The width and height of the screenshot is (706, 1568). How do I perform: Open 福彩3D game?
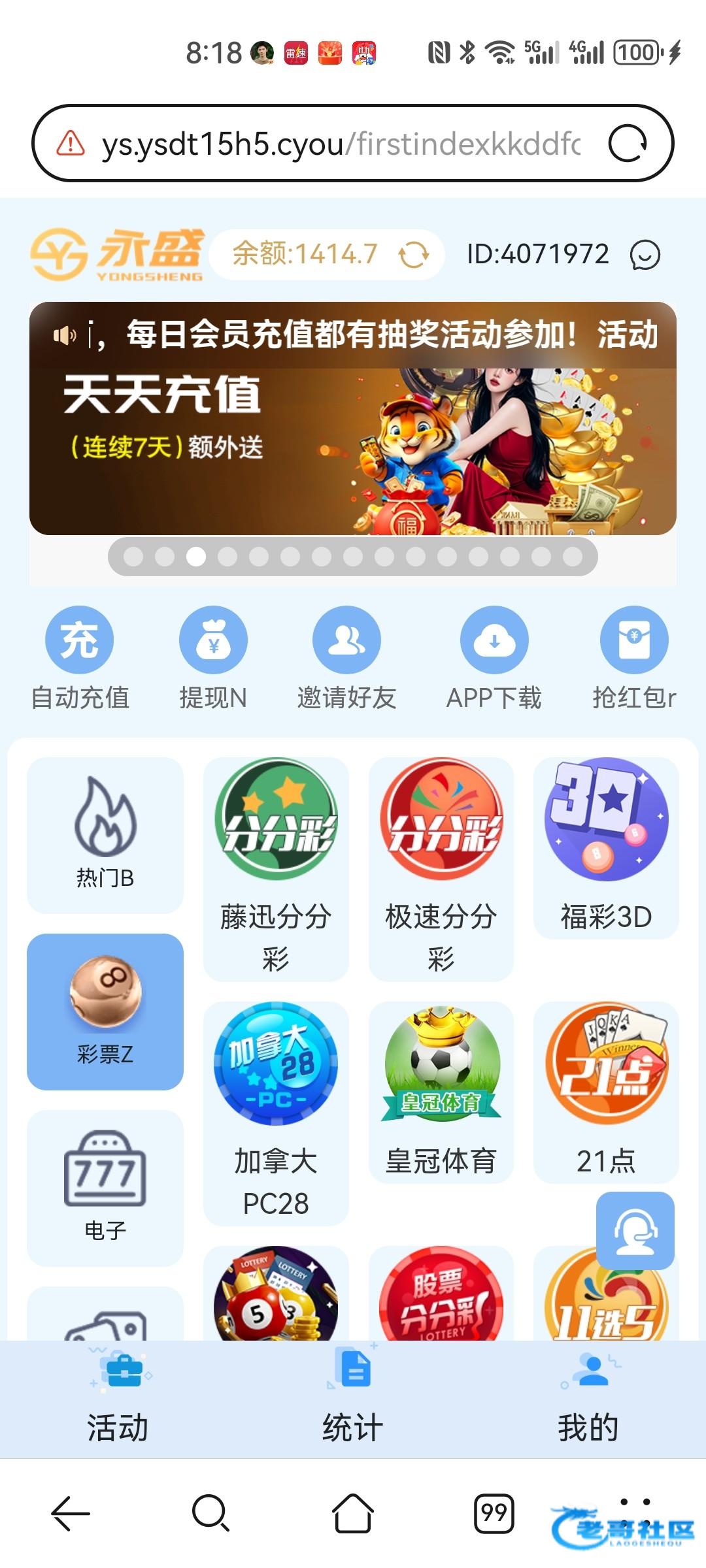[606, 848]
